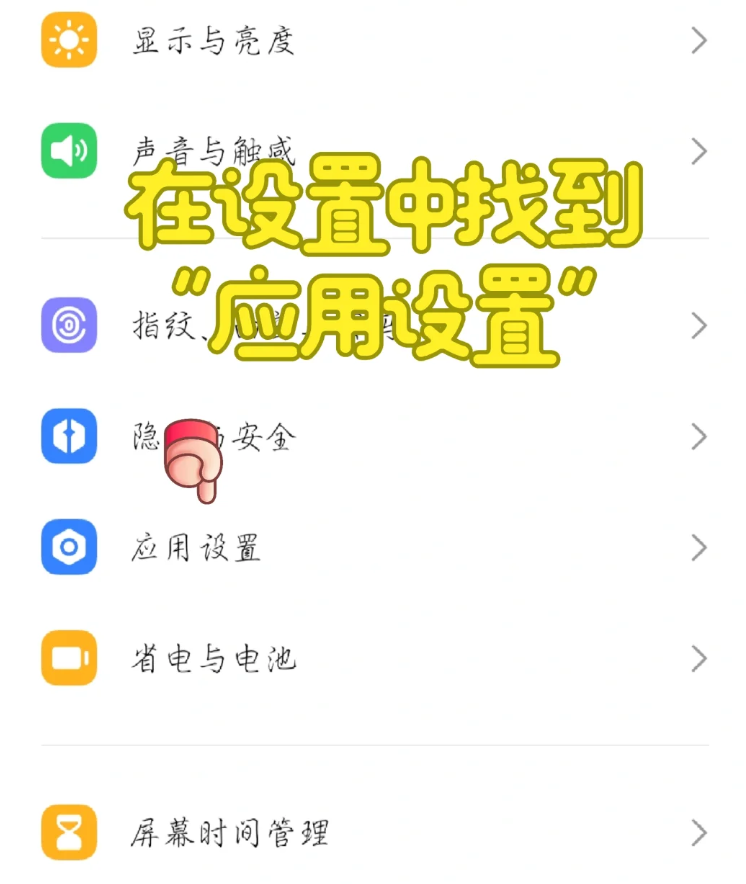746x884 pixels.
Task: Click the blue shield icon next to 隐私与安全
Action: point(67,436)
